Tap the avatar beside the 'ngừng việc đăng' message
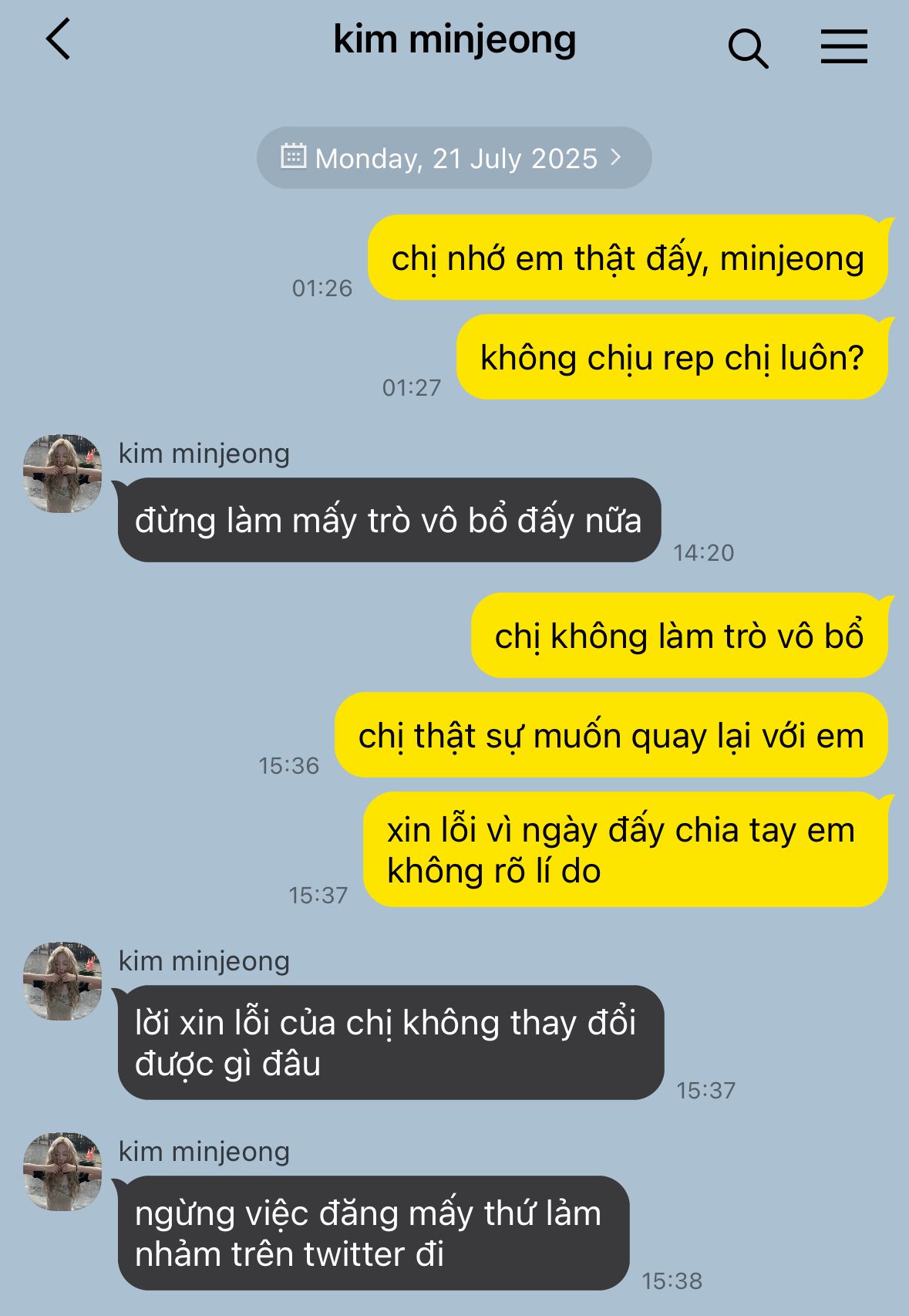 (x=62, y=1172)
